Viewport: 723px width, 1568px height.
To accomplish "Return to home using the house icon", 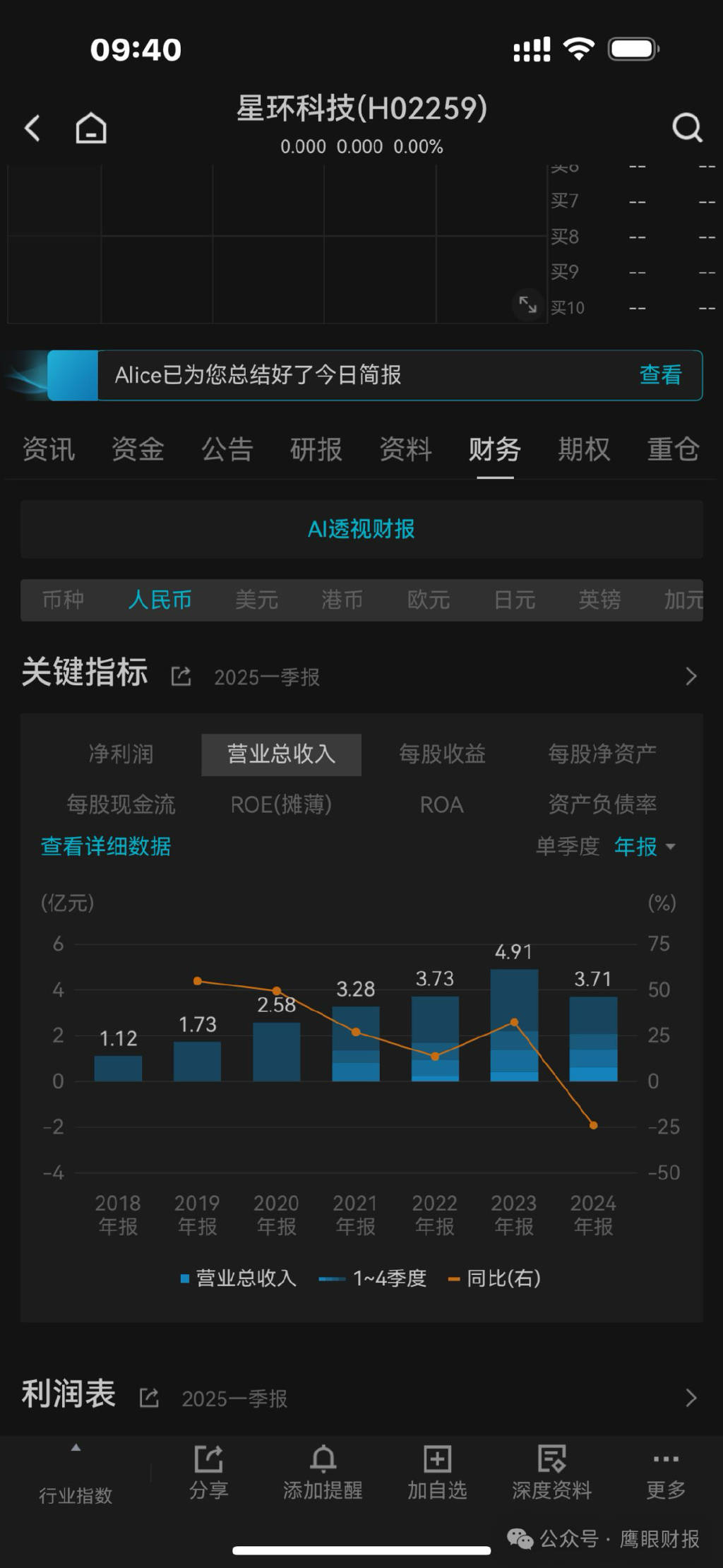I will point(90,129).
